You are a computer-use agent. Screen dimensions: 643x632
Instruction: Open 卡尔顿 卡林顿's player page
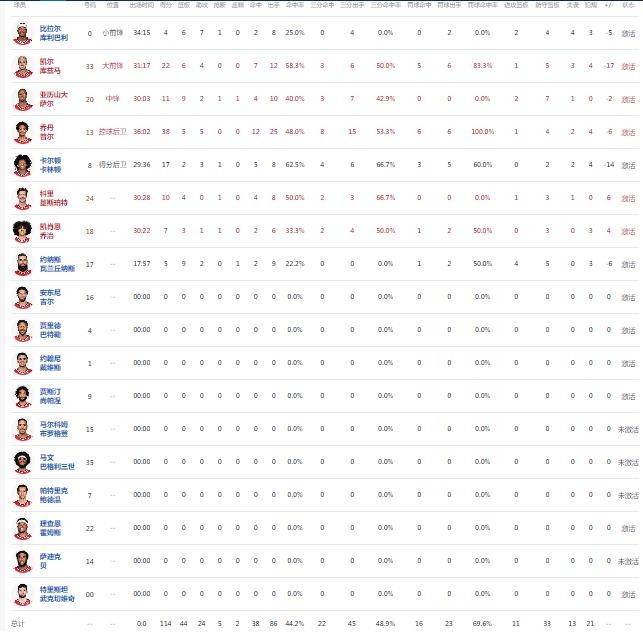point(53,165)
